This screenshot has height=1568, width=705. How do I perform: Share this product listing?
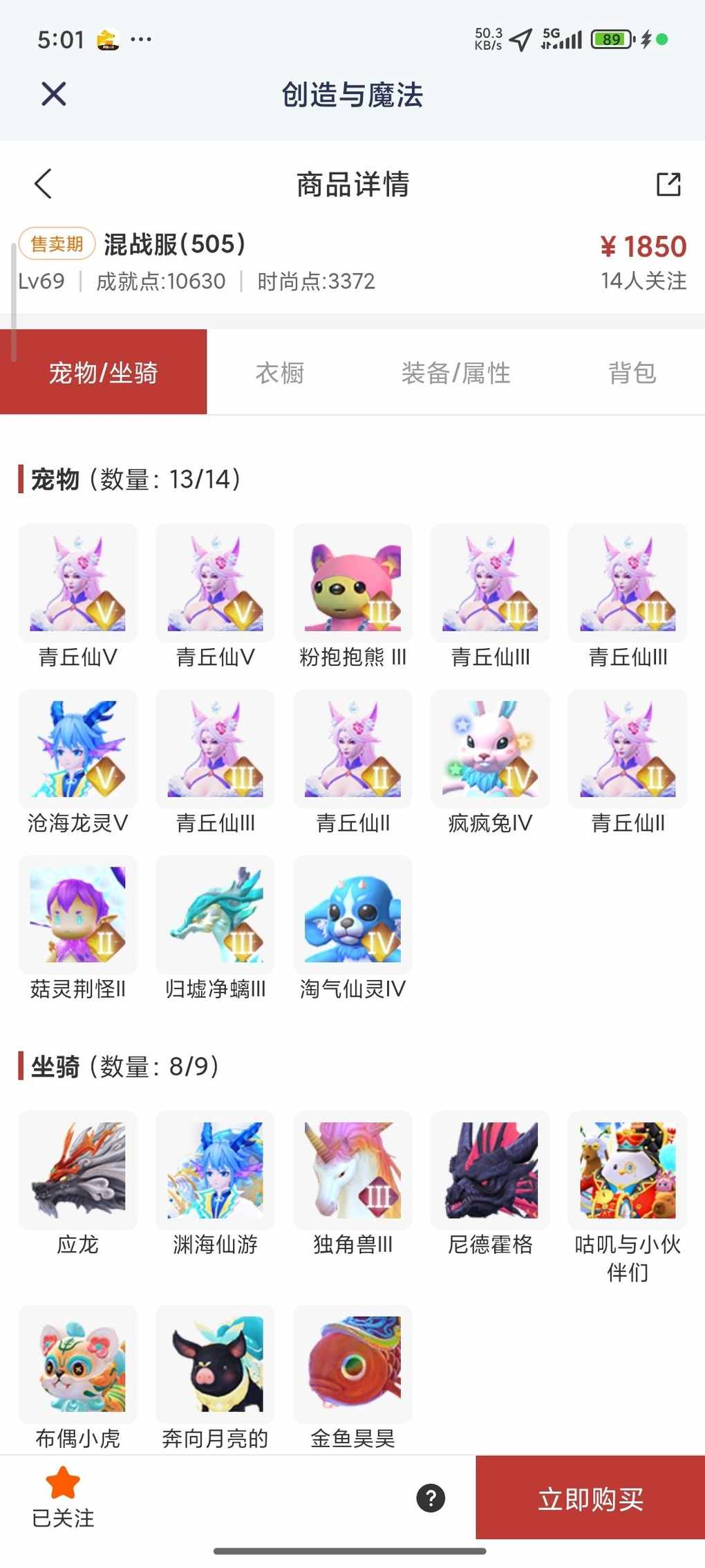[x=668, y=184]
